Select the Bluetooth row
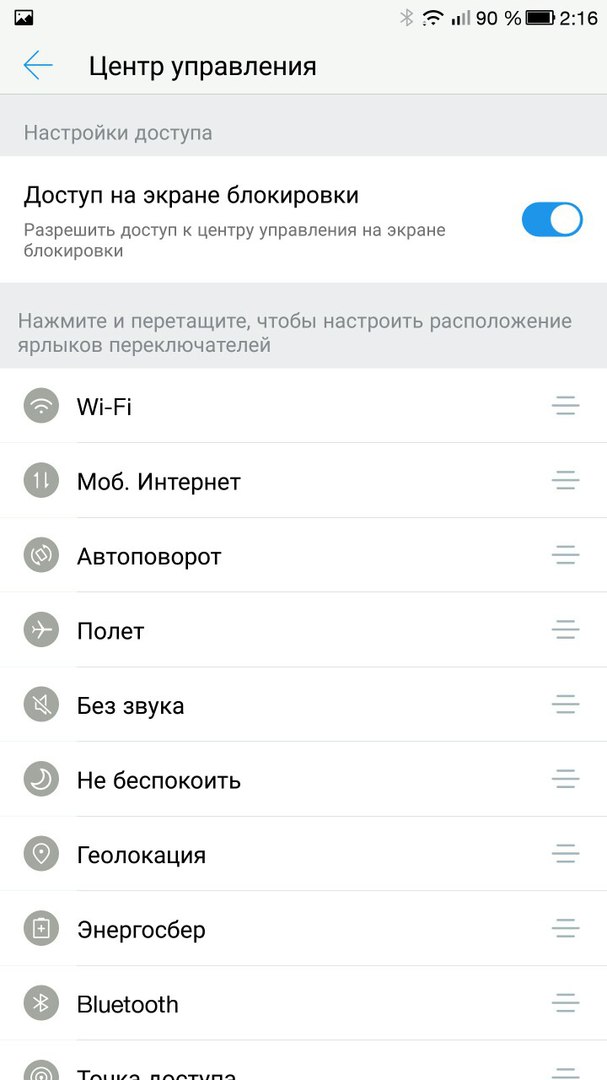The height and width of the screenshot is (1080, 607). 303,1004
